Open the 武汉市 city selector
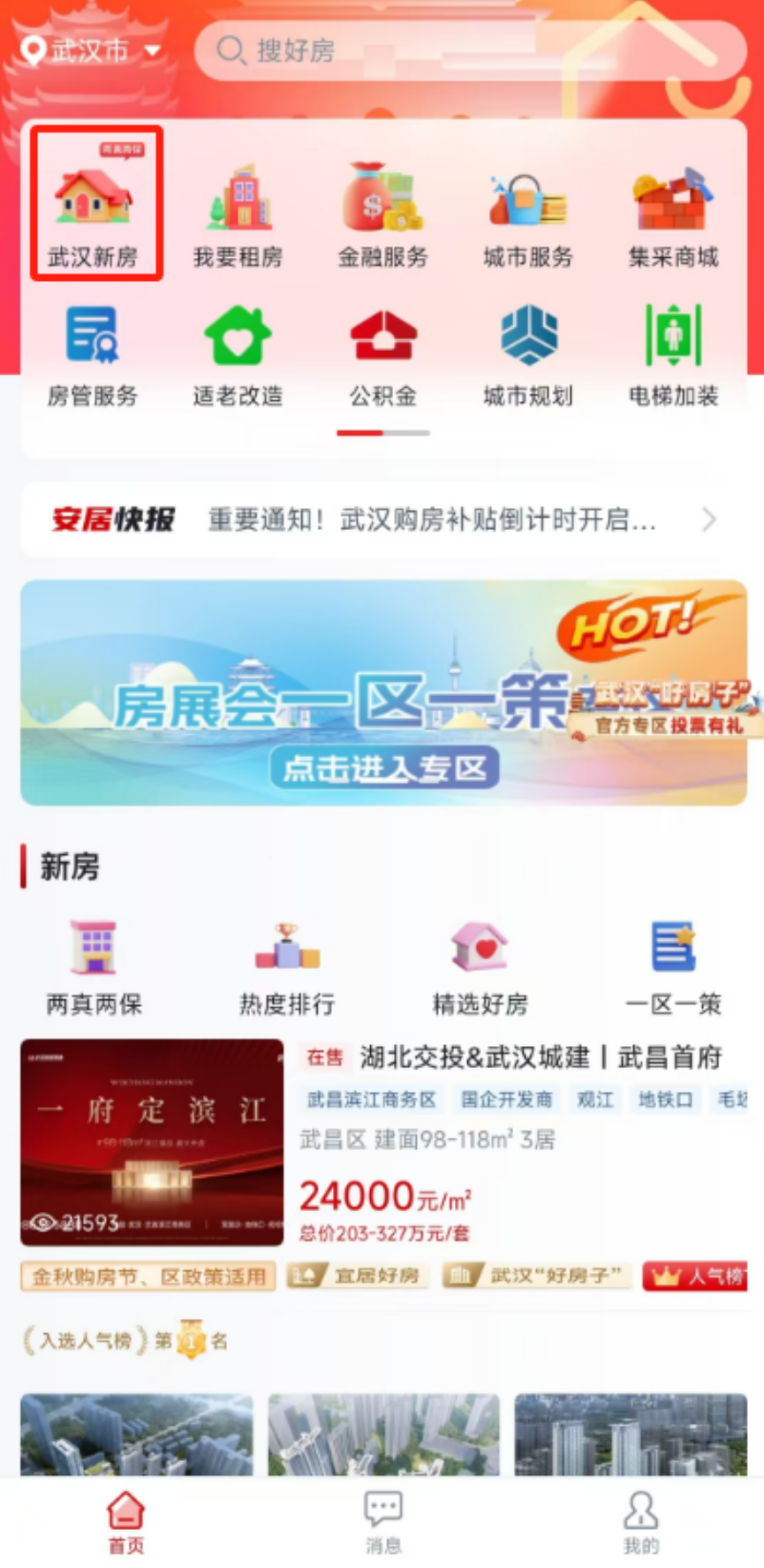The width and height of the screenshot is (764, 1568). (90, 50)
